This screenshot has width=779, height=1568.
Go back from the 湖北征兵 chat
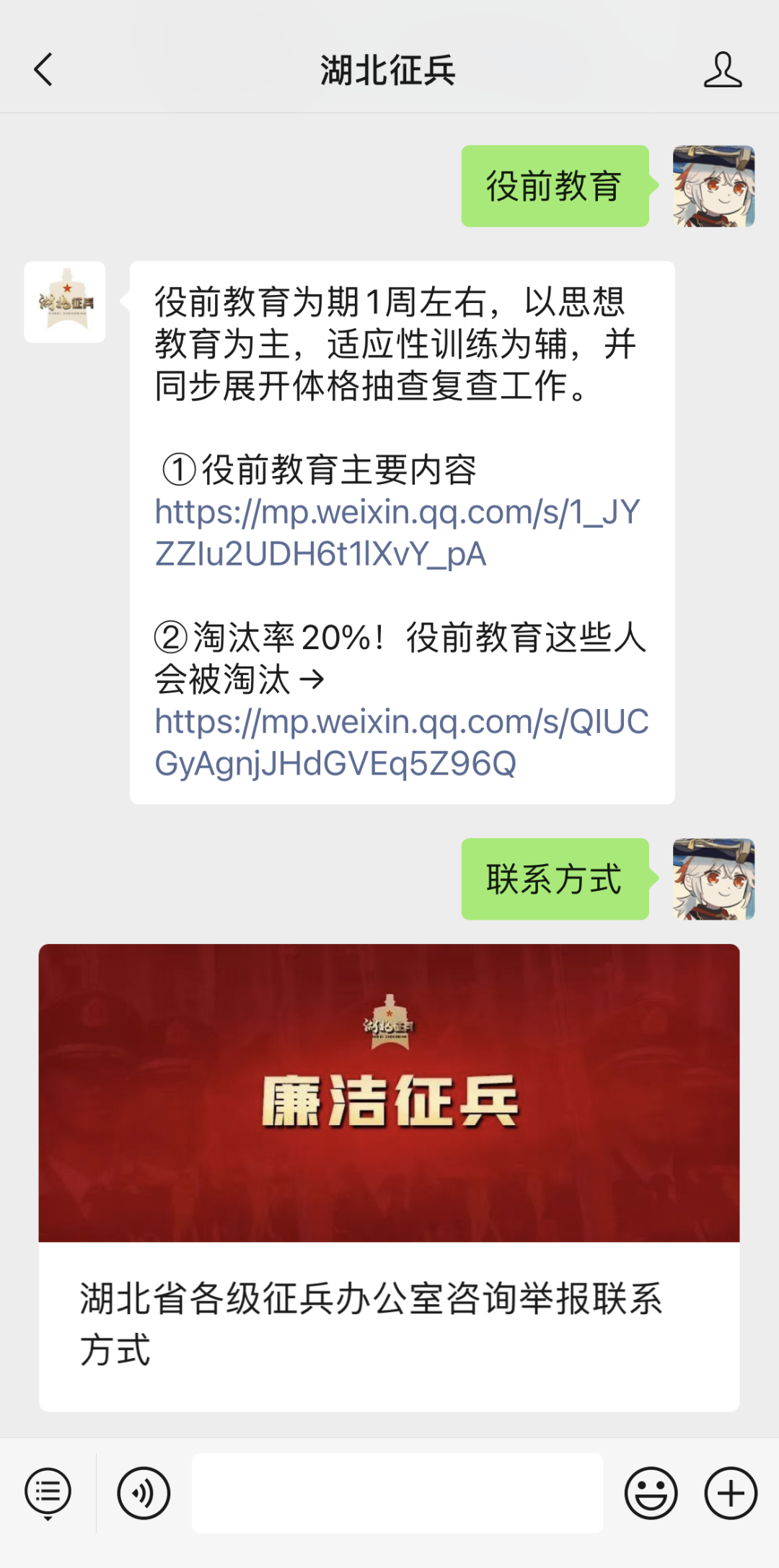tap(43, 70)
